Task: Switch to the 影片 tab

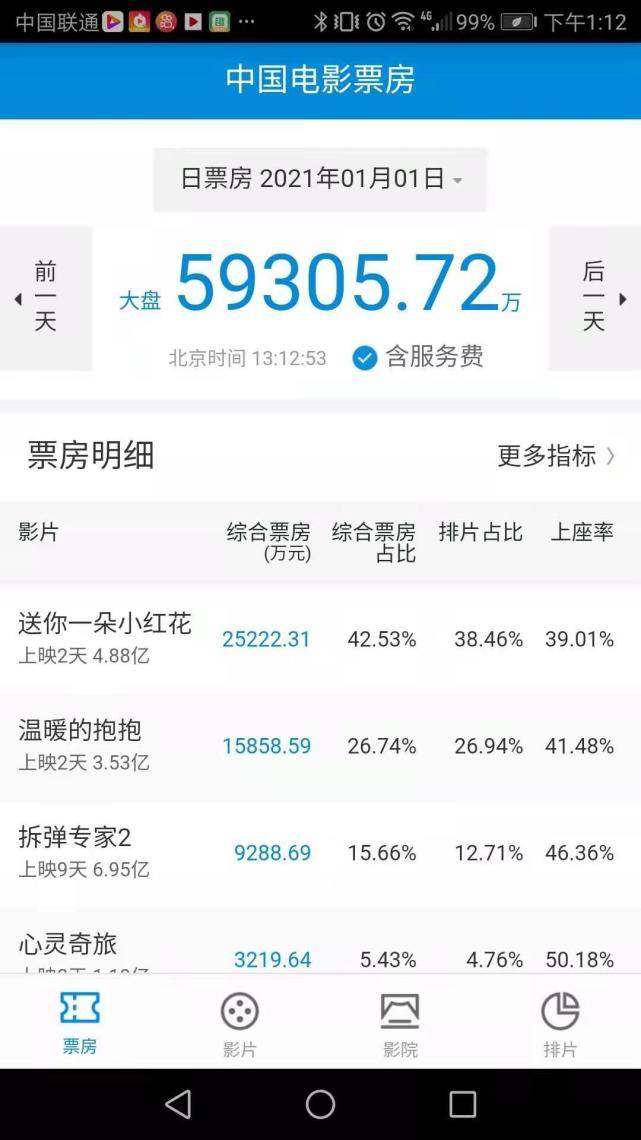Action: point(240,1022)
